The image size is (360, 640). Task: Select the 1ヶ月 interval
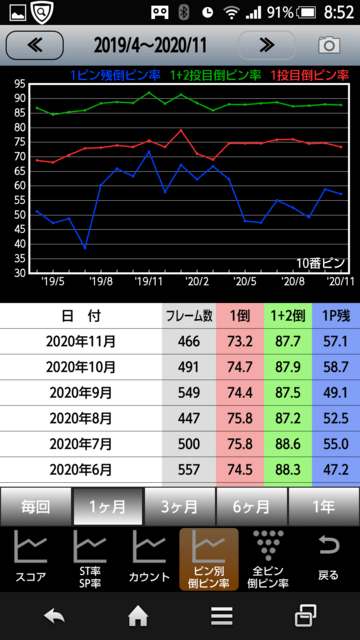(108, 507)
